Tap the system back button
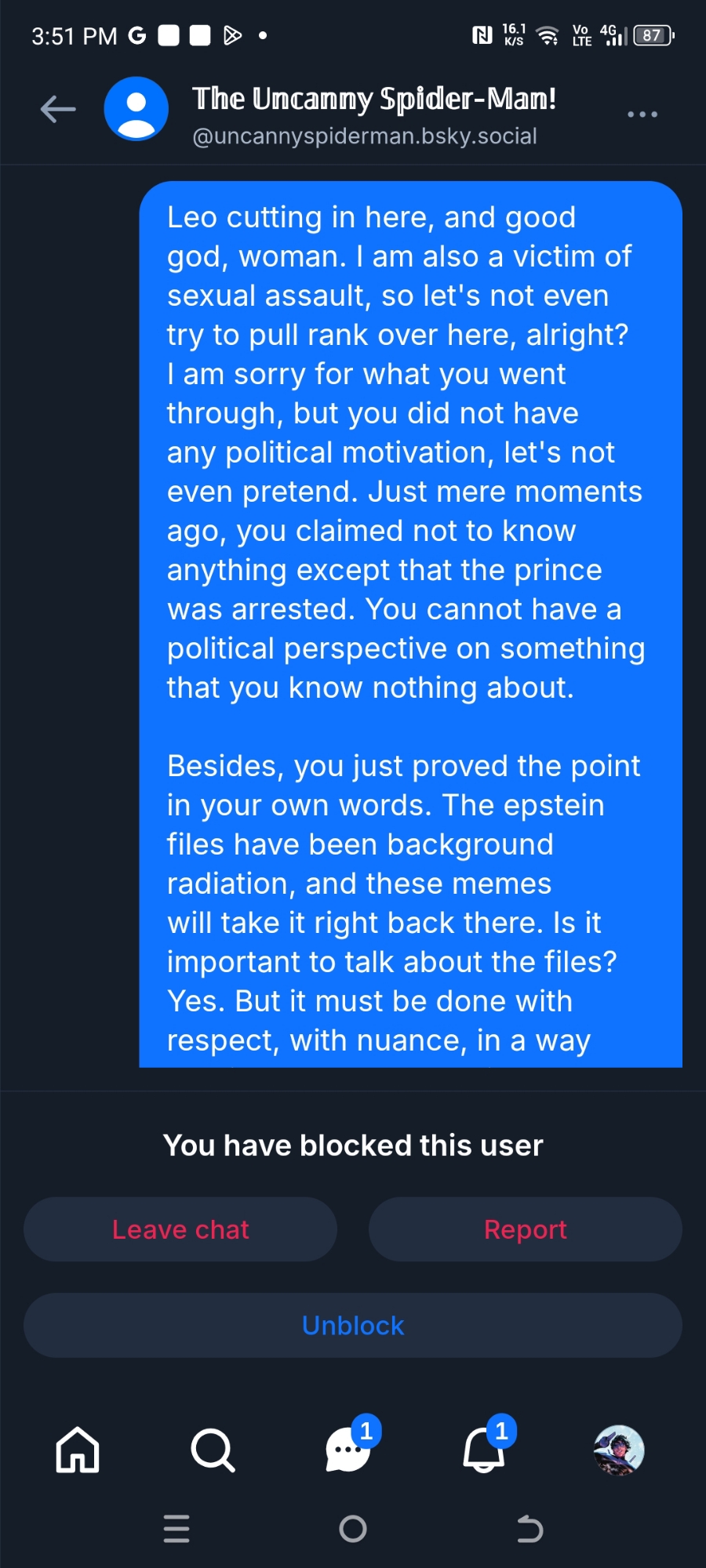This screenshot has height=1568, width=706. pos(529,1529)
